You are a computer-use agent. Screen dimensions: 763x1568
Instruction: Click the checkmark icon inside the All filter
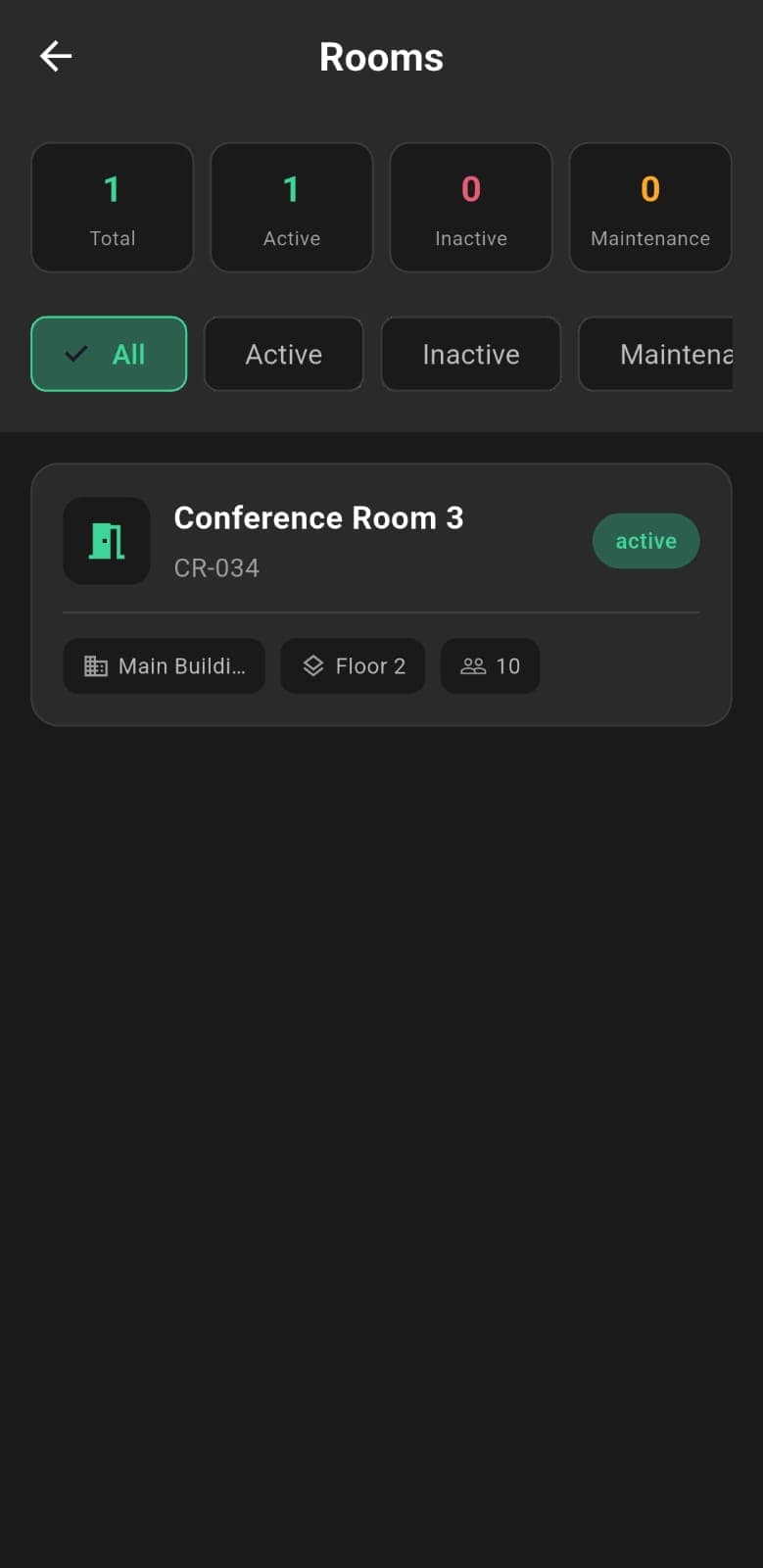77,354
